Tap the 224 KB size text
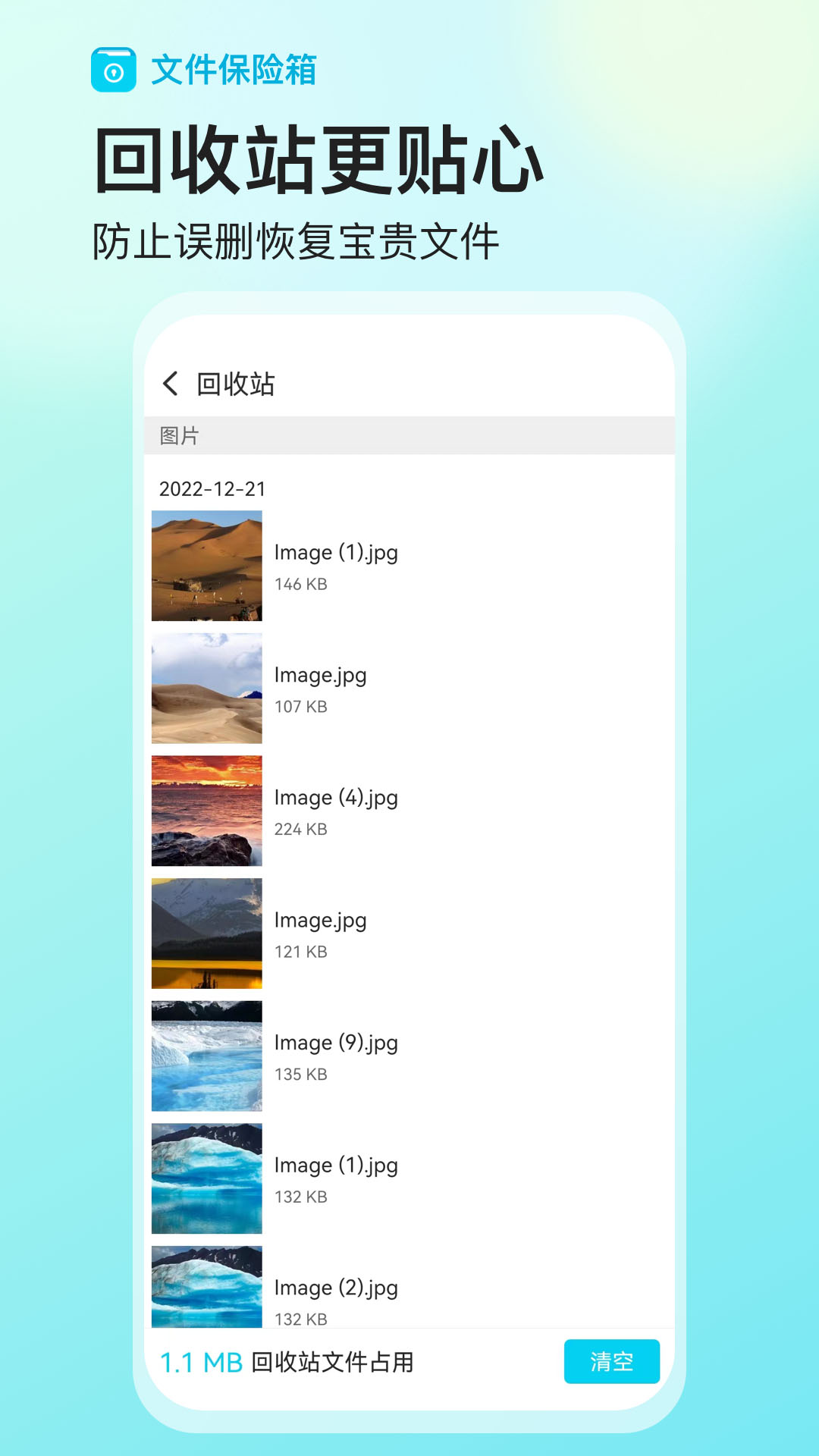This screenshot has width=819, height=1456. pyautogui.click(x=301, y=829)
